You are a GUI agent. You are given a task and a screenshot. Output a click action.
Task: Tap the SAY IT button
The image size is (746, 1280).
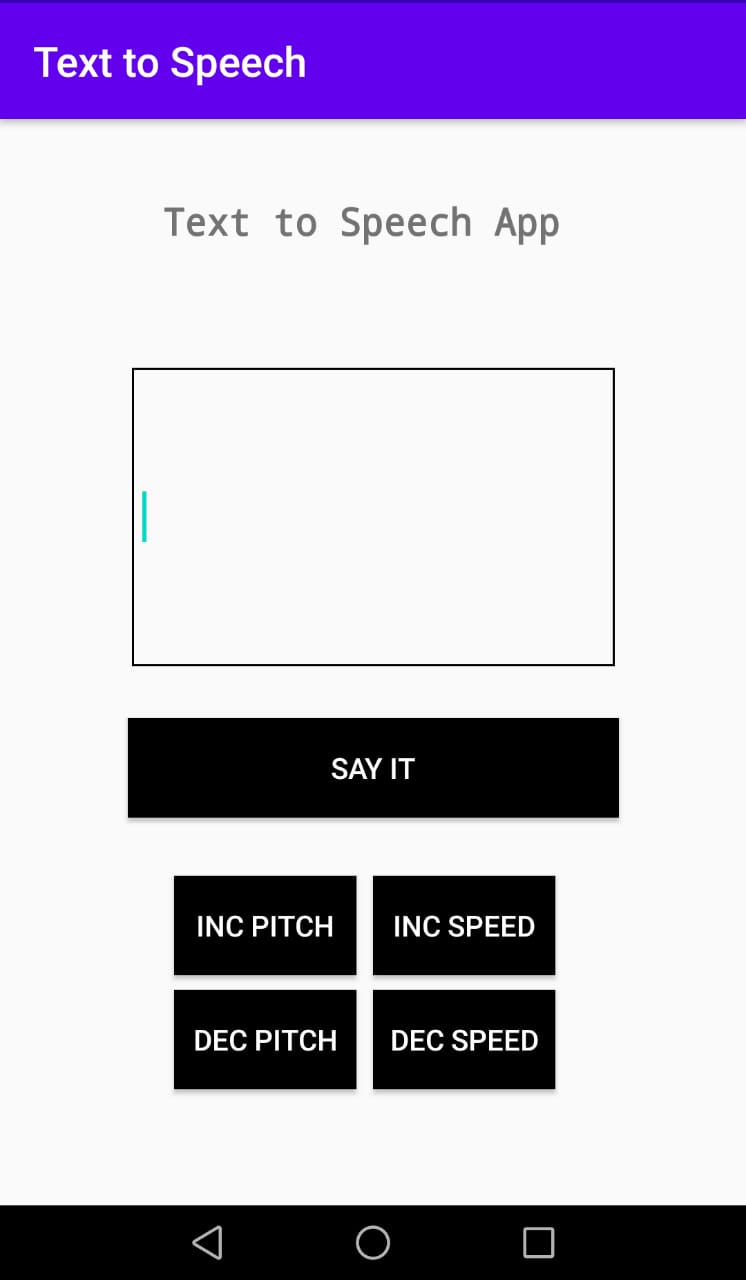click(x=373, y=768)
